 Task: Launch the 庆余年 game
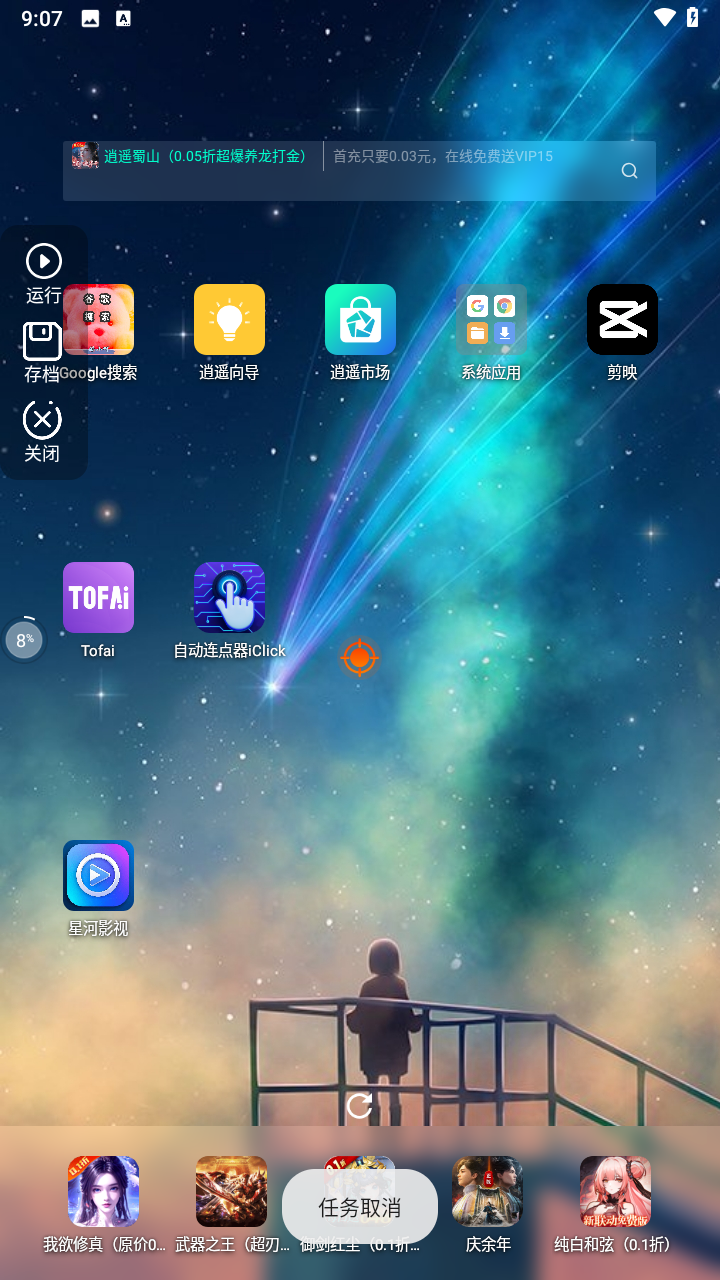click(488, 1191)
